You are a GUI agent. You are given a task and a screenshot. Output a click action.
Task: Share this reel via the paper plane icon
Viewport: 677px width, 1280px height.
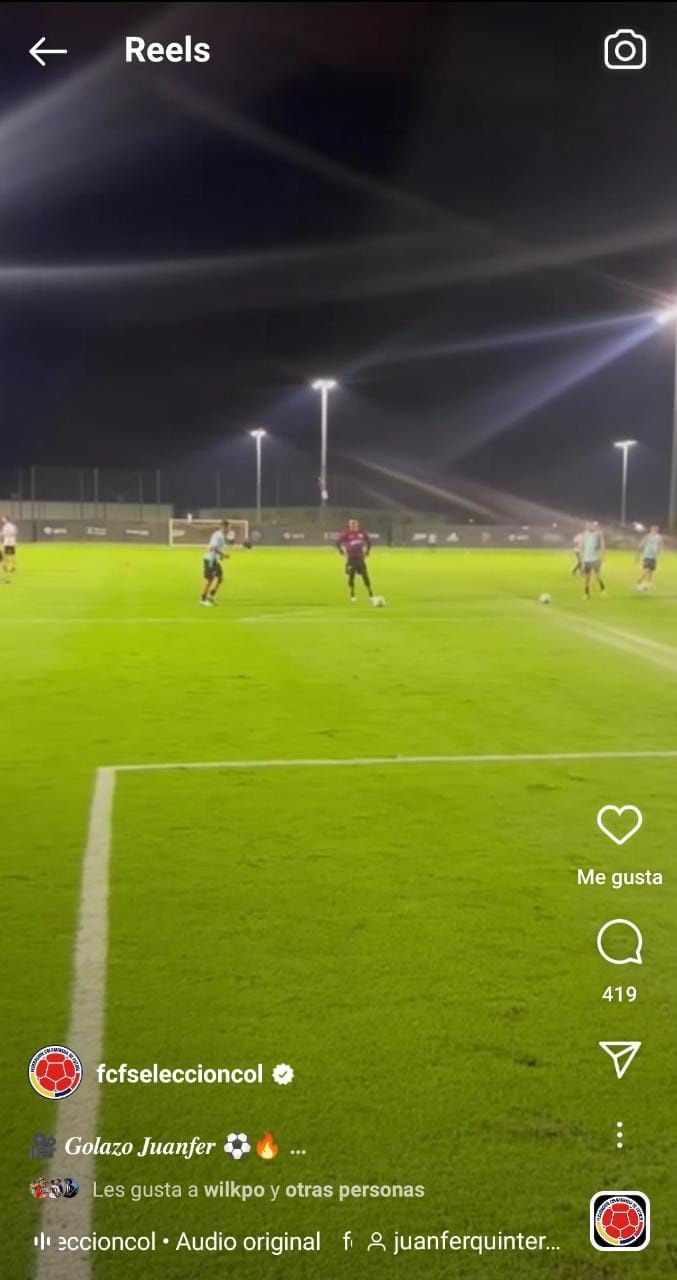619,1059
